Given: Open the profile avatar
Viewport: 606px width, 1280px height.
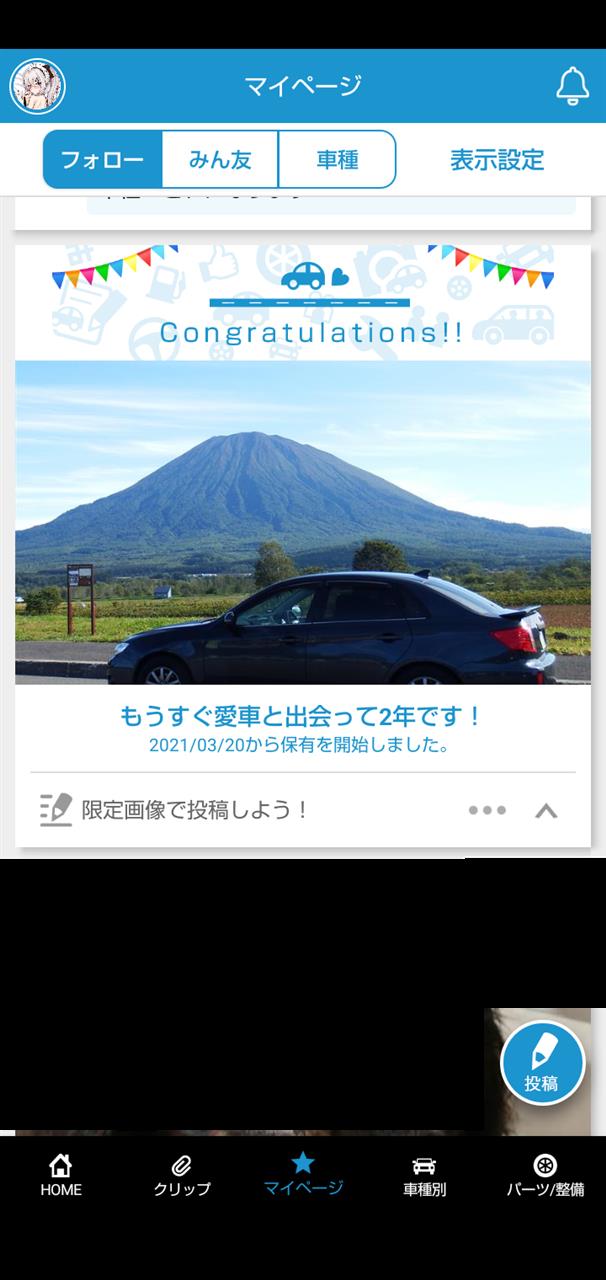Looking at the screenshot, I should point(37,86).
